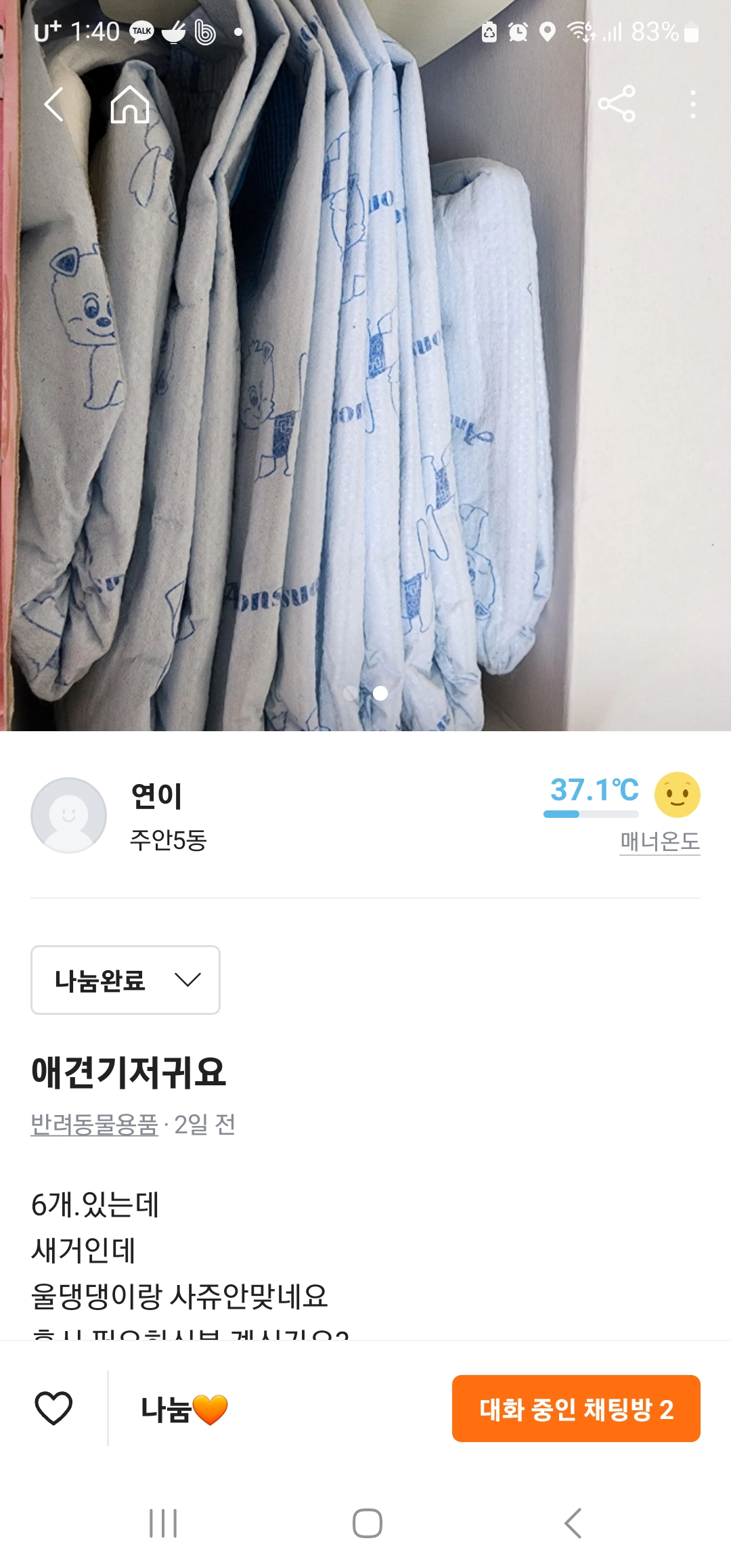Share this dog diaper listing
The width and height of the screenshot is (731, 1568).
(x=617, y=104)
